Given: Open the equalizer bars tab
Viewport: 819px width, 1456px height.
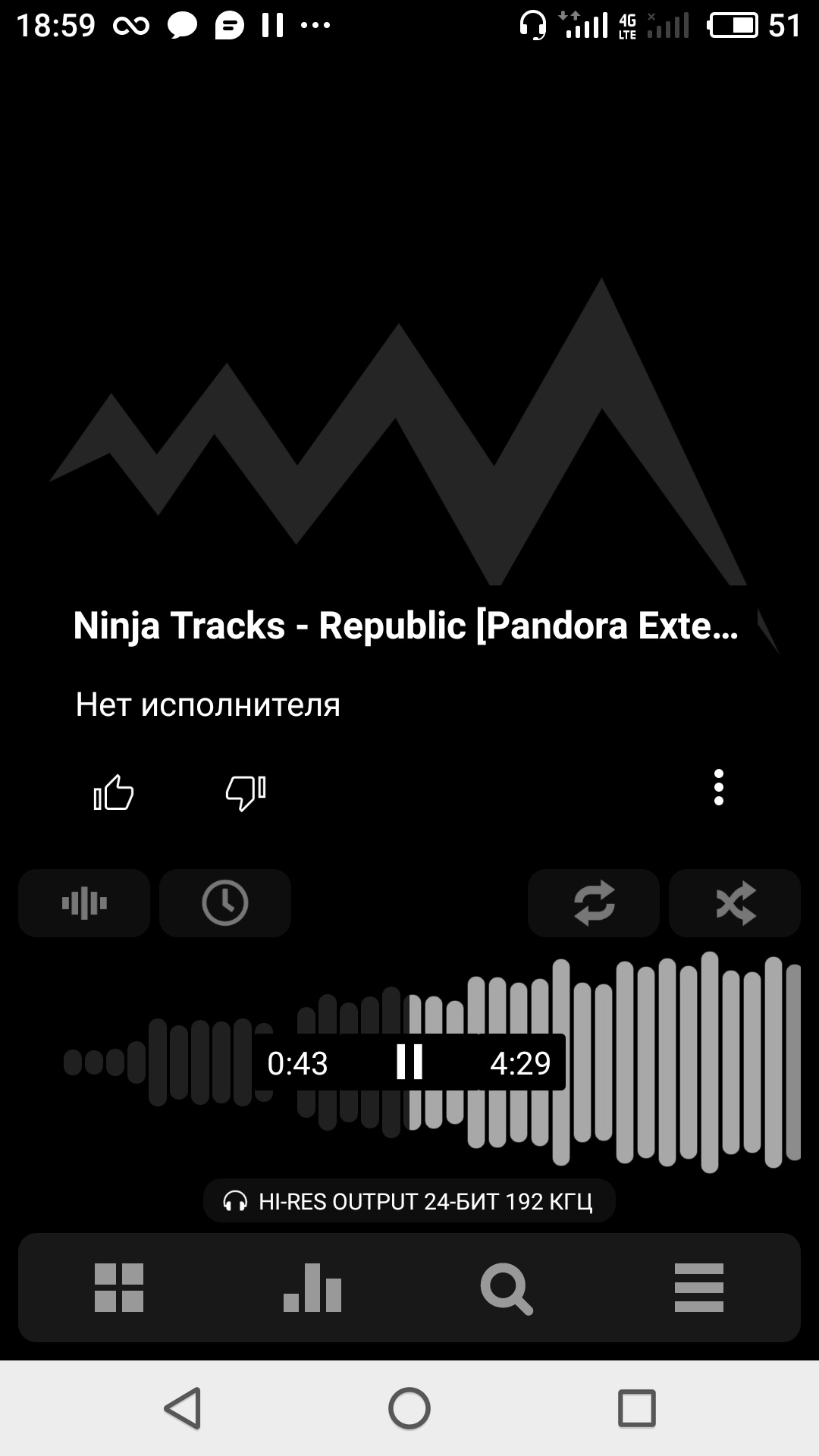Looking at the screenshot, I should pos(312,1288).
